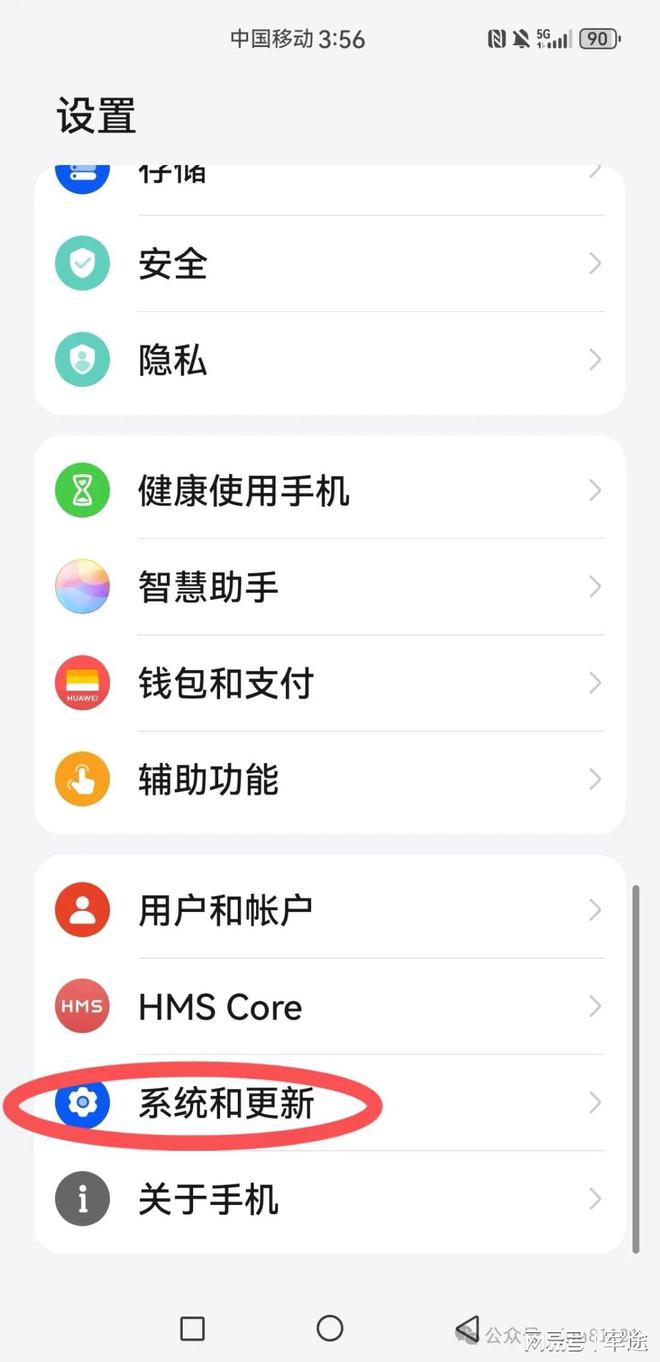This screenshot has height=1362, width=660.
Task: Open 辅助功能 settings
Action: click(x=330, y=780)
